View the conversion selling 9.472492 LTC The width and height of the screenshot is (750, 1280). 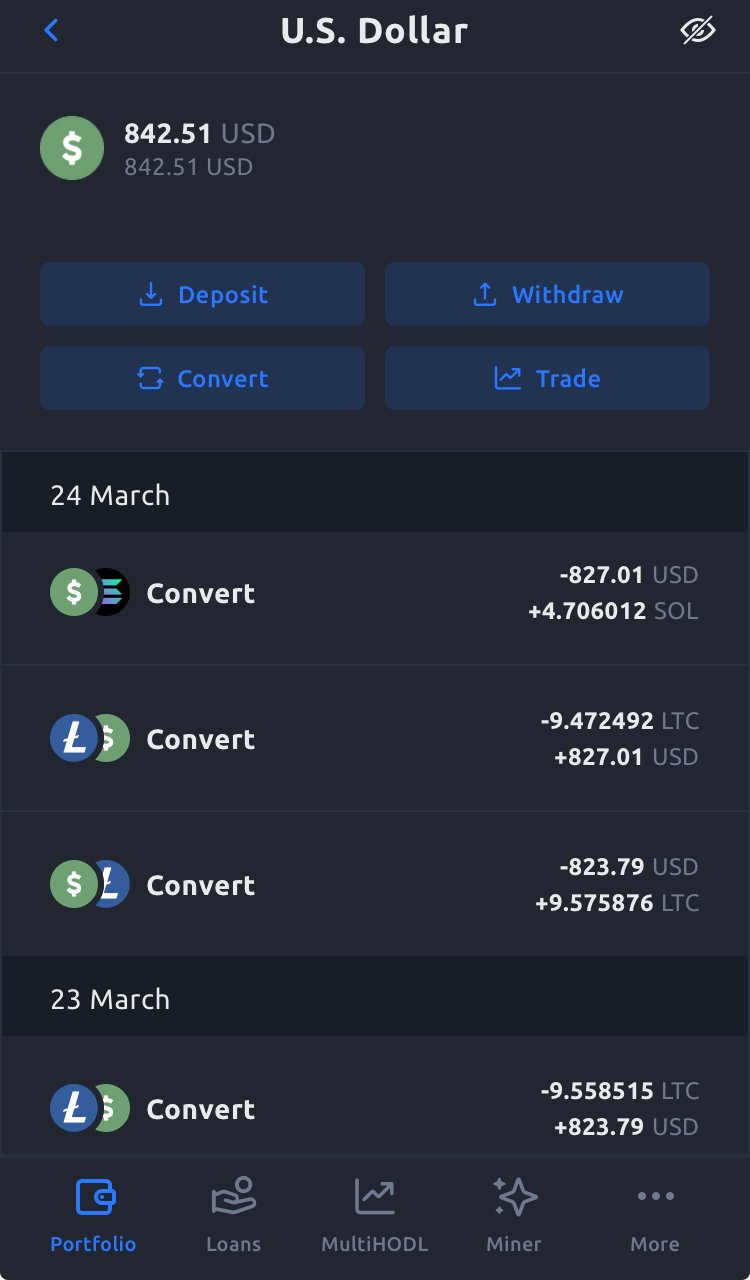coord(375,739)
